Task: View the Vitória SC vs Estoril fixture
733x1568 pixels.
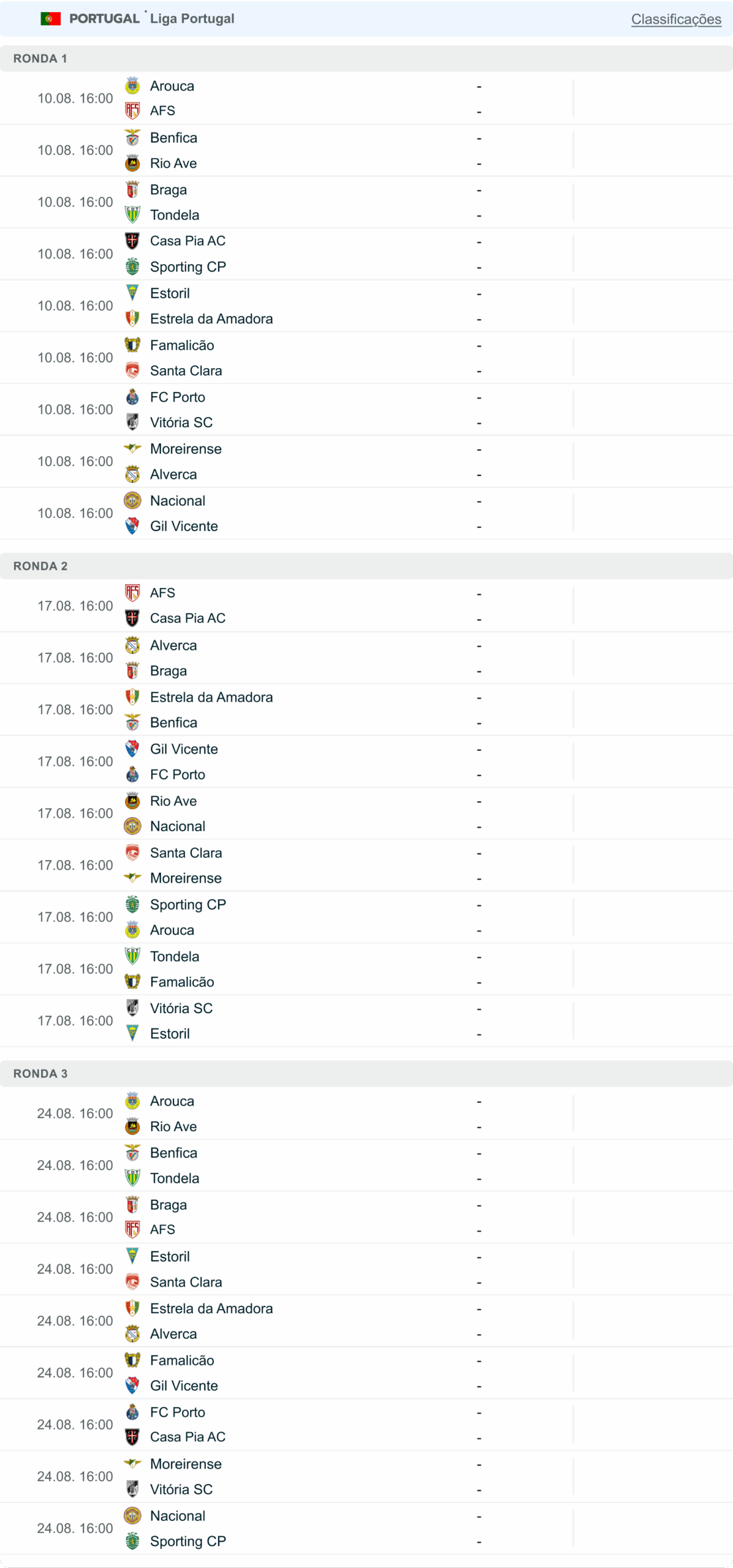Action: pos(366,1021)
